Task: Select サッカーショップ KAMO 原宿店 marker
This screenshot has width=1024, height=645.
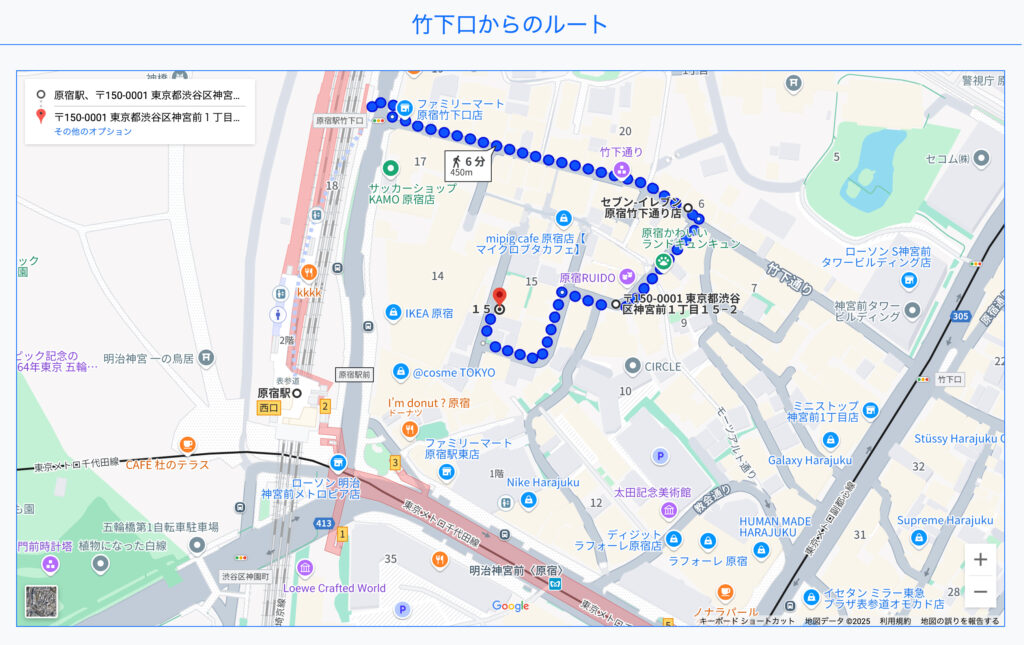Action: tap(391, 168)
